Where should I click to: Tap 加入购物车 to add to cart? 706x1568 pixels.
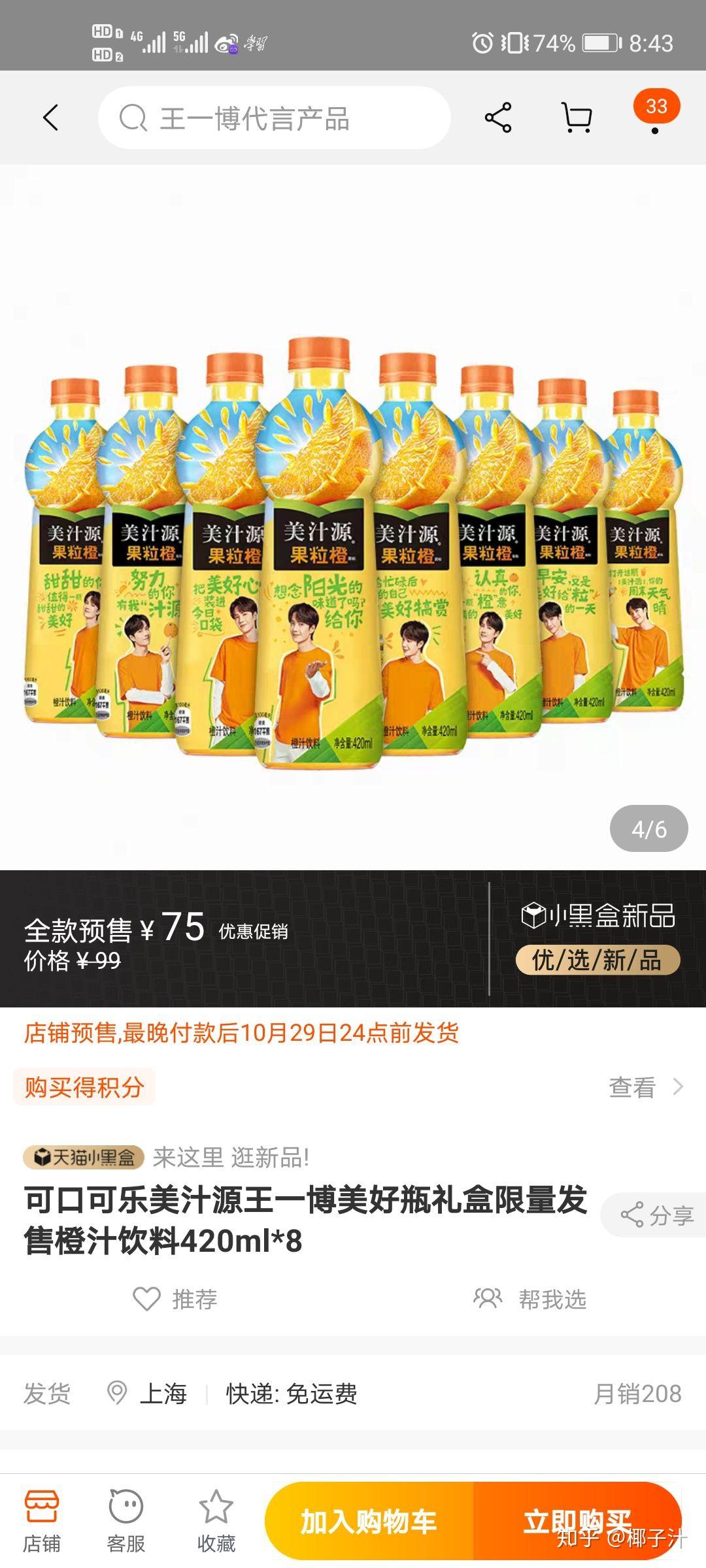point(369,1521)
